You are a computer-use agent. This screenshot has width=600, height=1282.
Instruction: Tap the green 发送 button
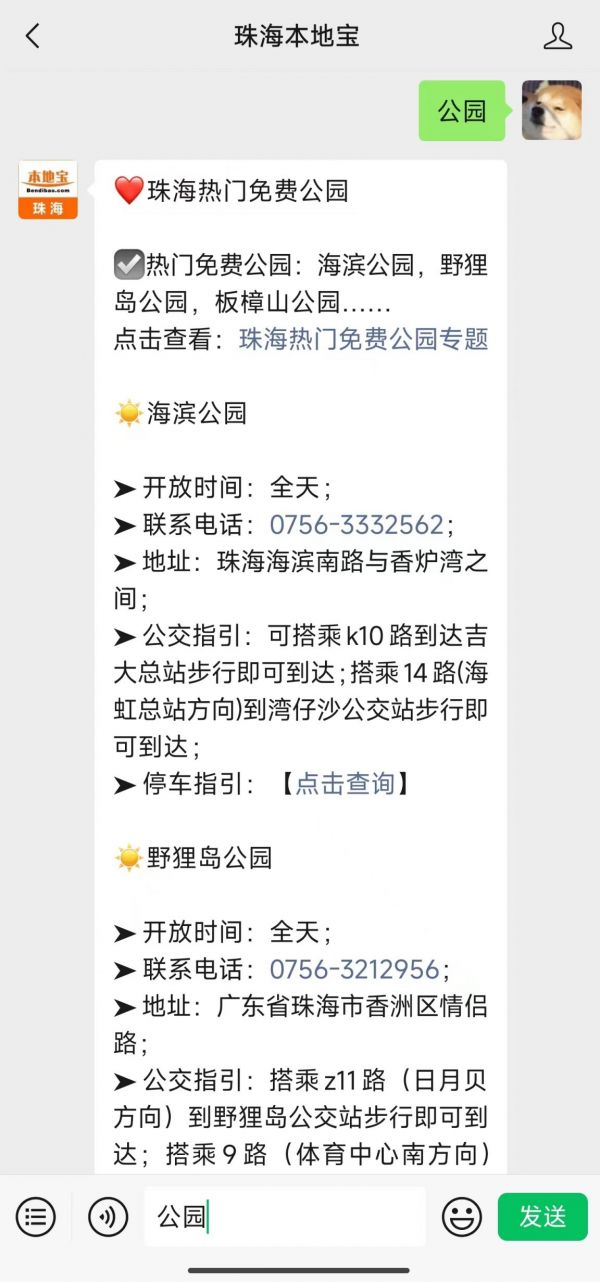click(543, 1217)
